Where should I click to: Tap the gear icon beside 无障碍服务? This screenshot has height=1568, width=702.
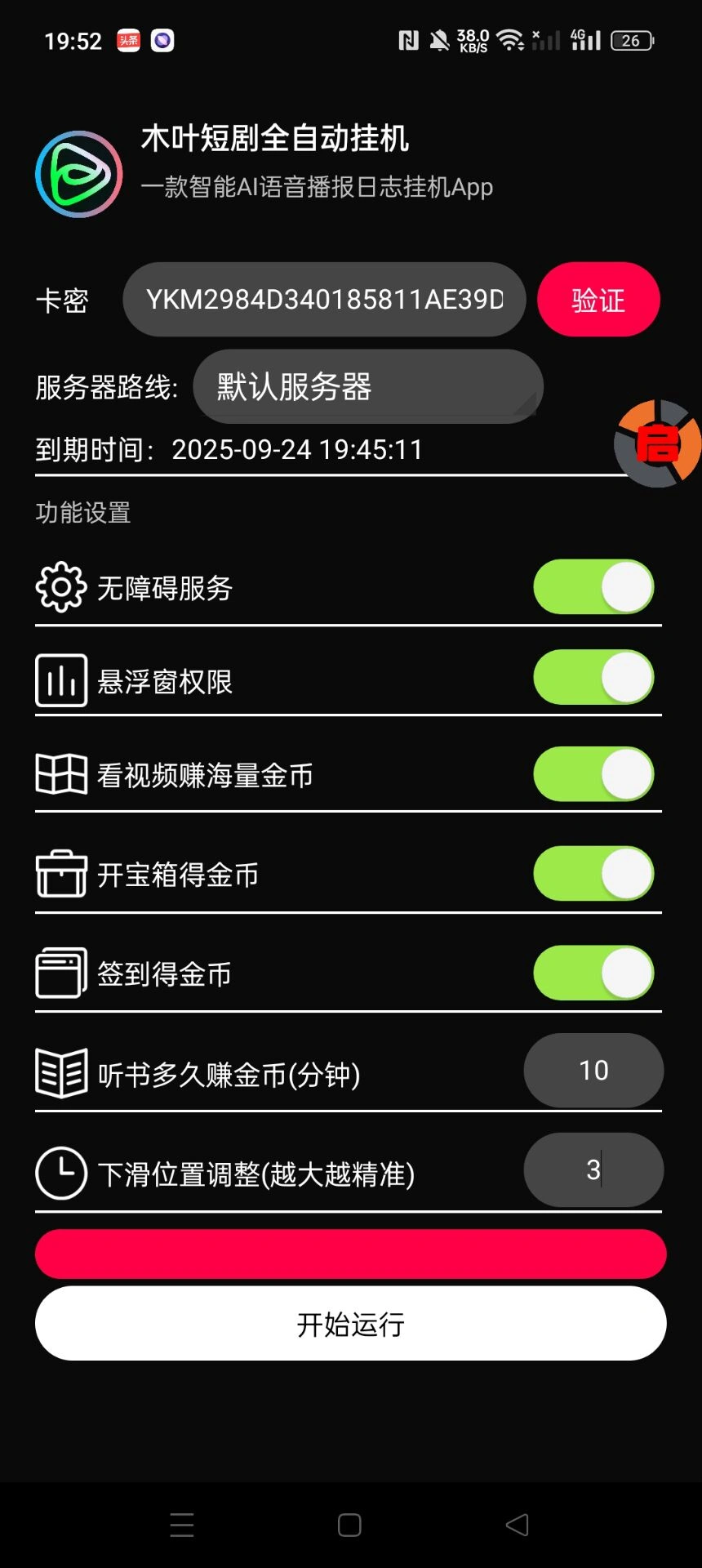coord(60,586)
